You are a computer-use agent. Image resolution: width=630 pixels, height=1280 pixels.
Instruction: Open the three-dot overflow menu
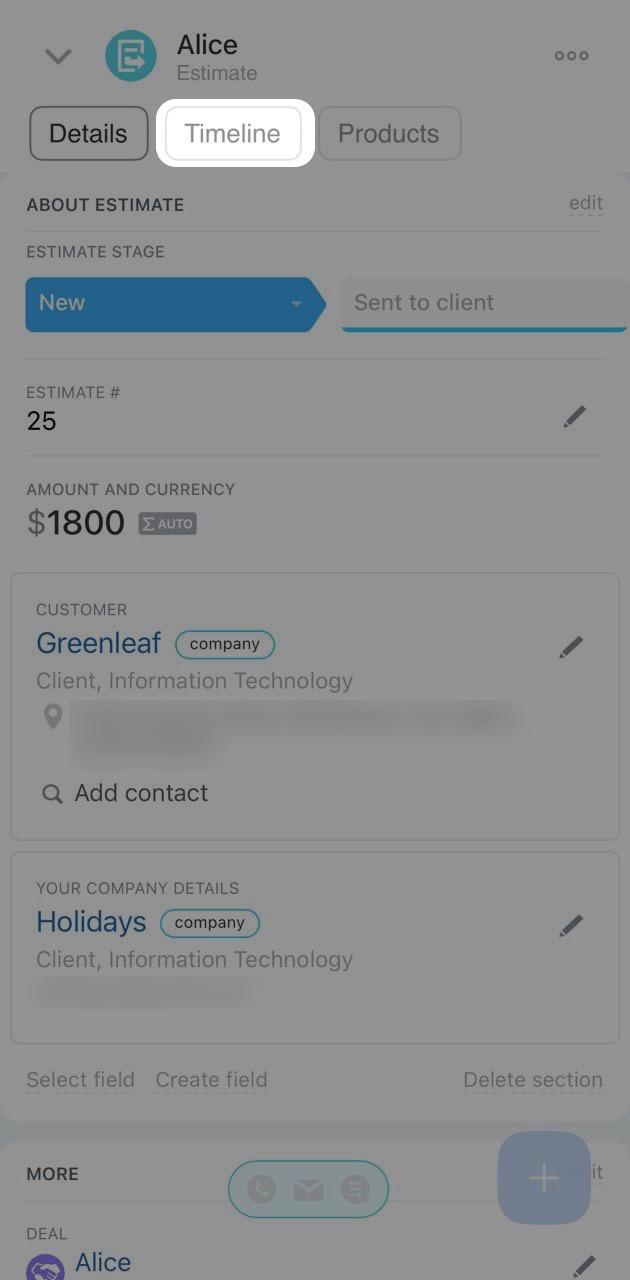coord(571,56)
